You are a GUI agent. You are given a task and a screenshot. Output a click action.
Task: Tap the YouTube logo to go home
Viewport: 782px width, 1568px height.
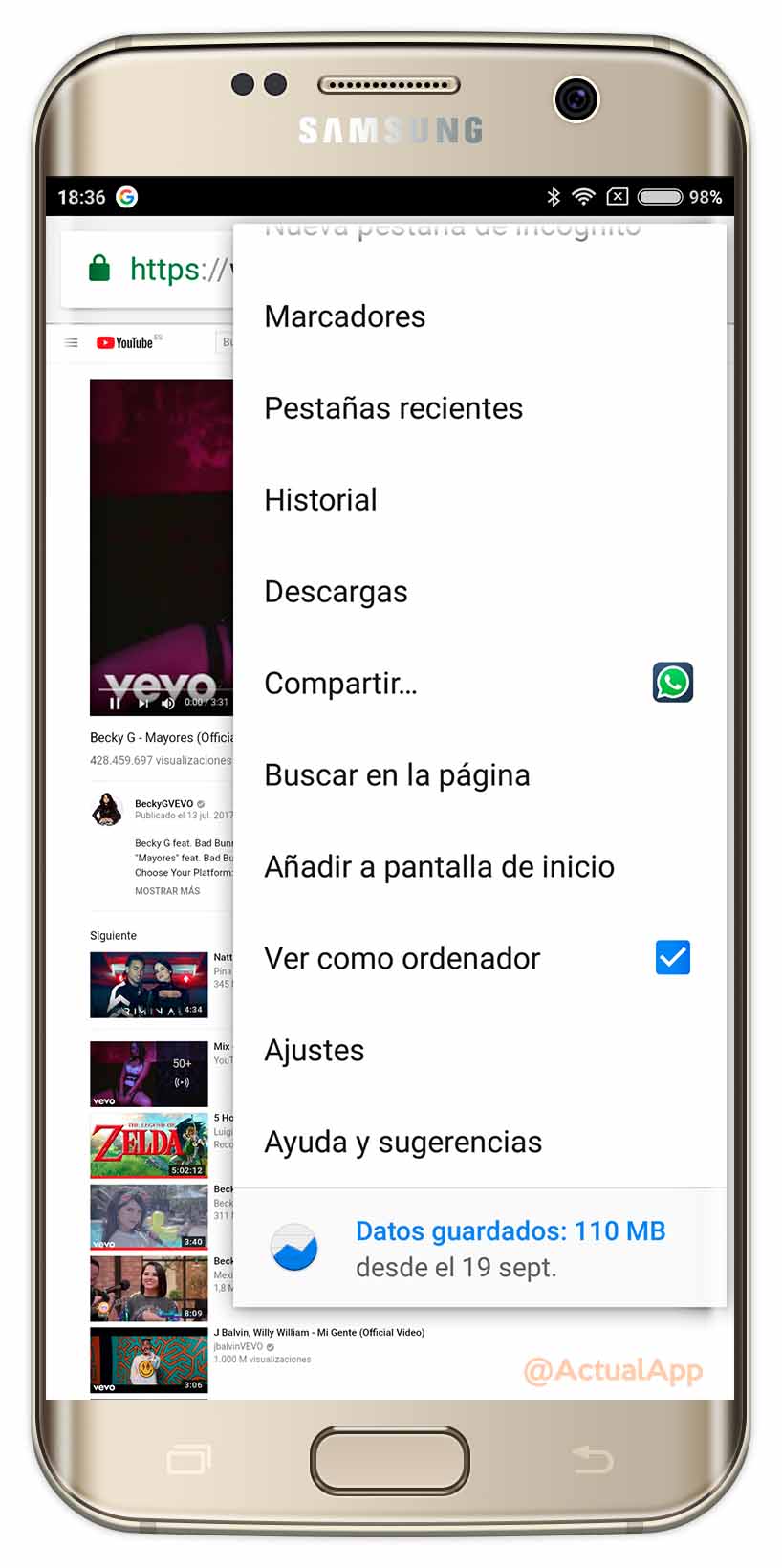click(x=125, y=342)
